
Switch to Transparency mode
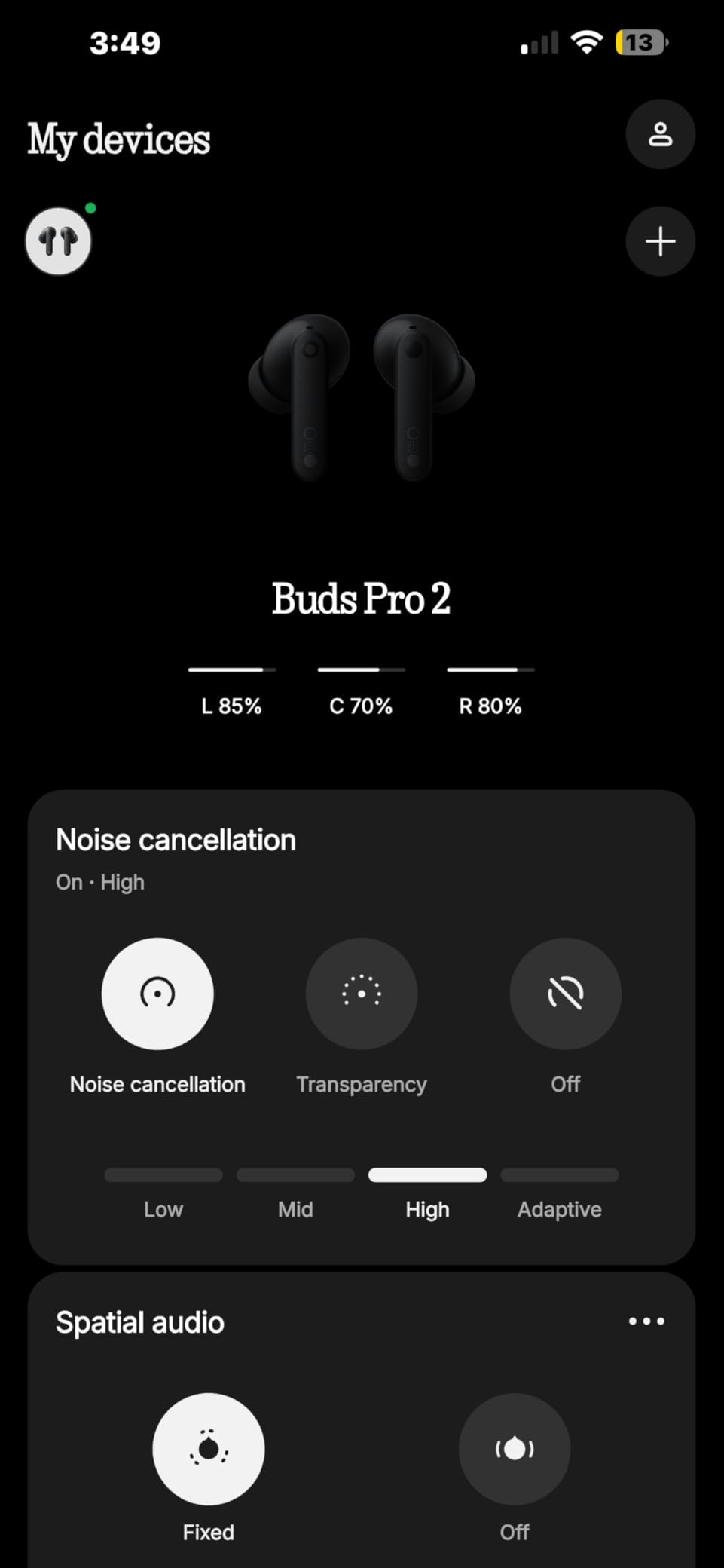click(361, 994)
